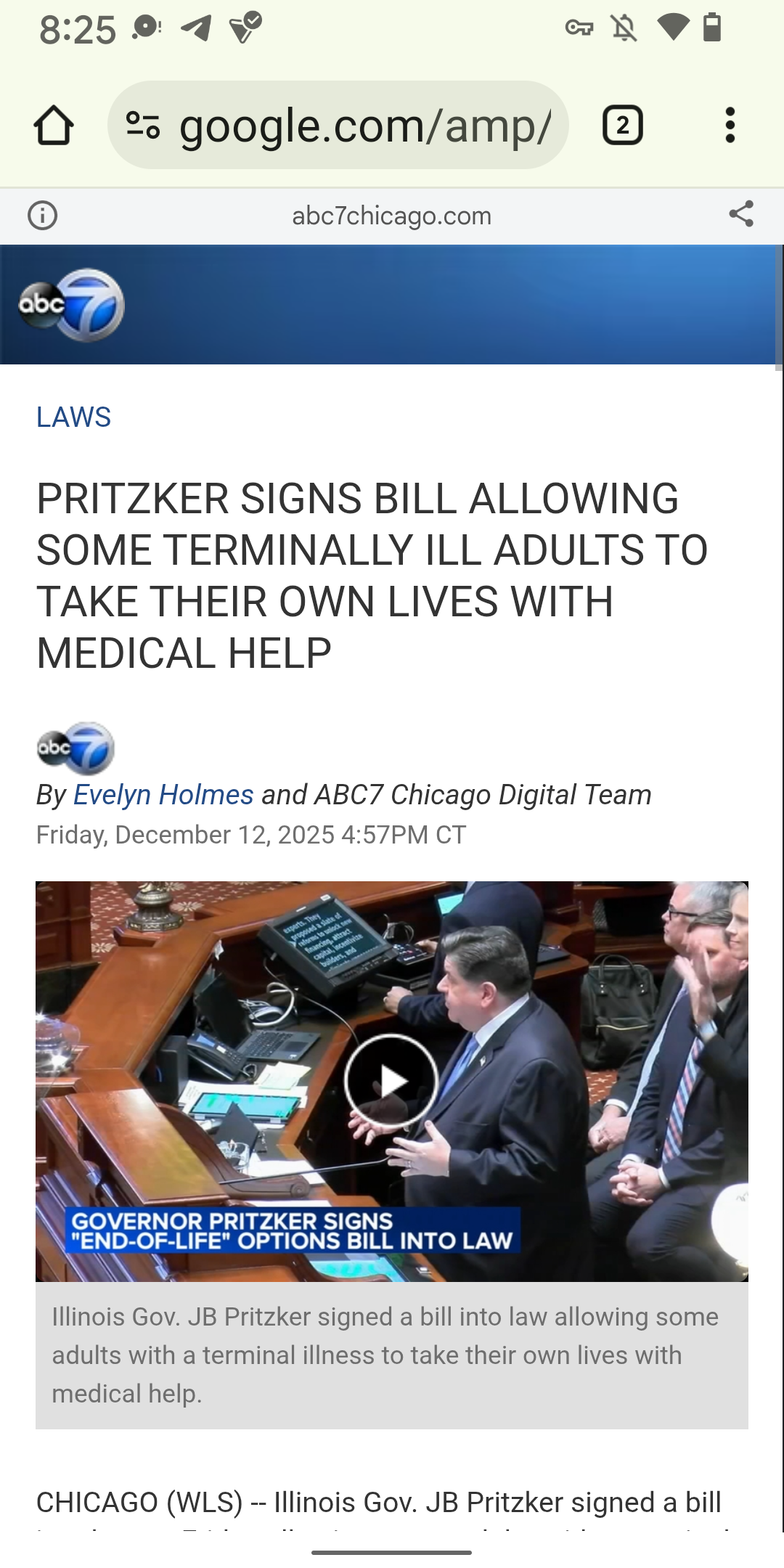
Task: Open the LAWS category link
Action: [73, 417]
